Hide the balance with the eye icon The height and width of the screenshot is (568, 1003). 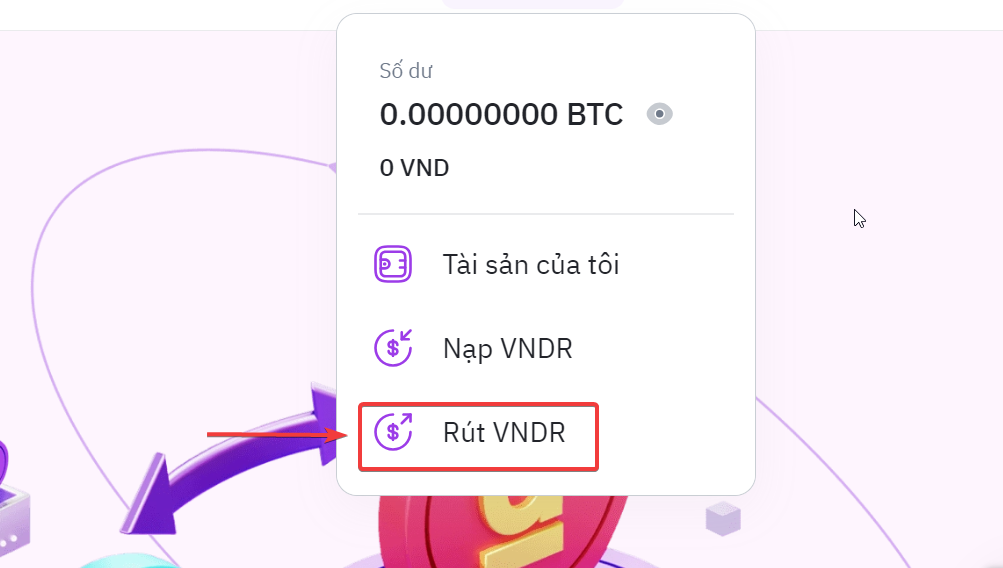pos(659,114)
